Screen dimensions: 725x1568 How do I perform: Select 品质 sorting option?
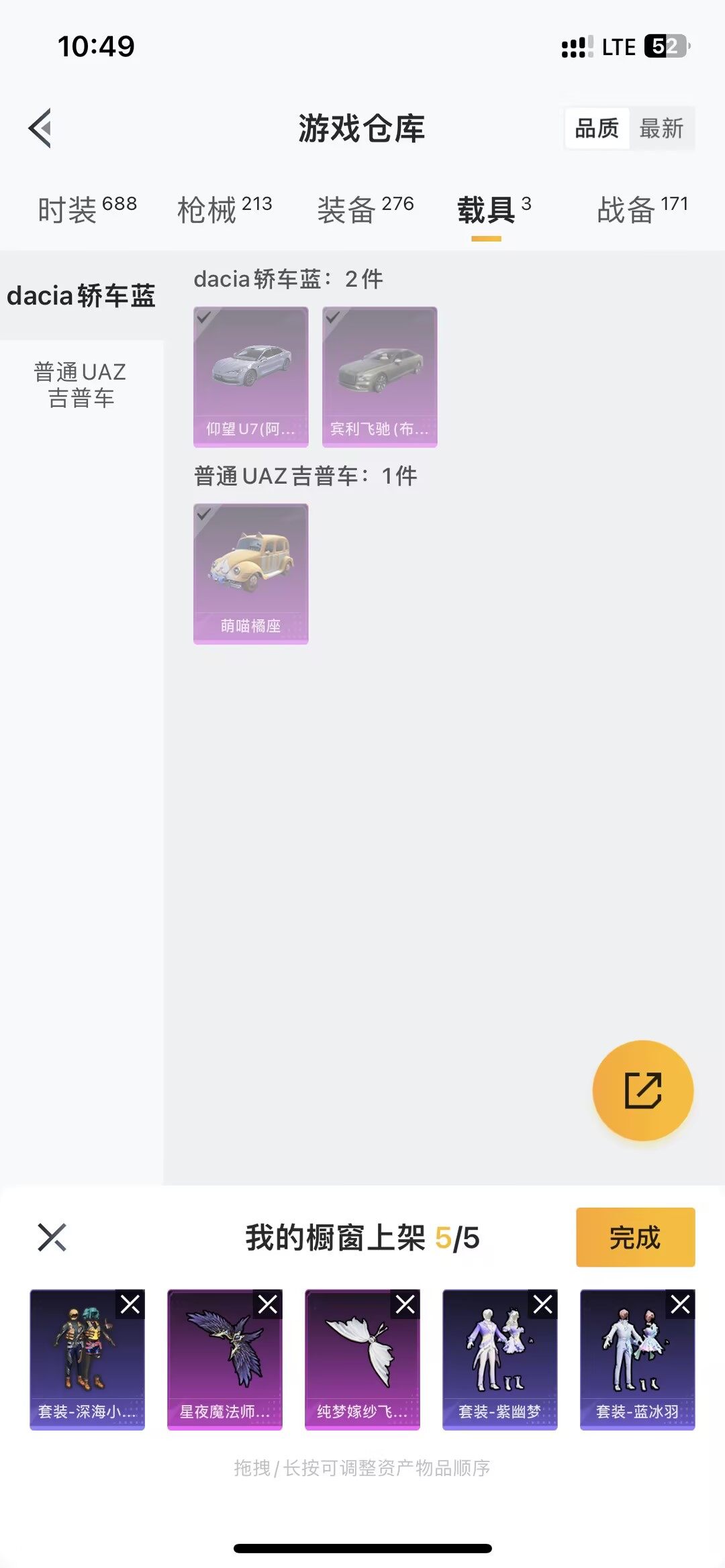click(598, 129)
